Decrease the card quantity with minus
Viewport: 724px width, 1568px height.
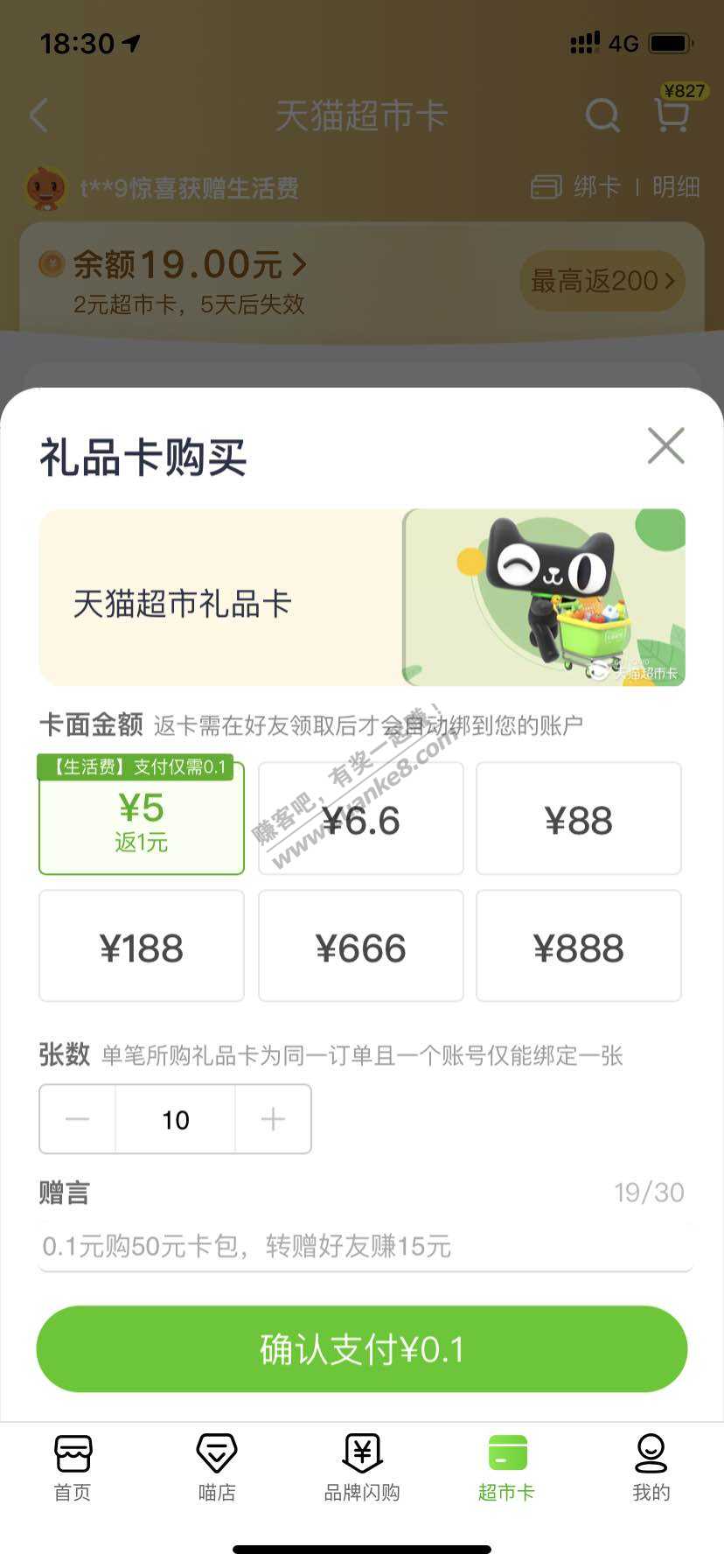(78, 1119)
